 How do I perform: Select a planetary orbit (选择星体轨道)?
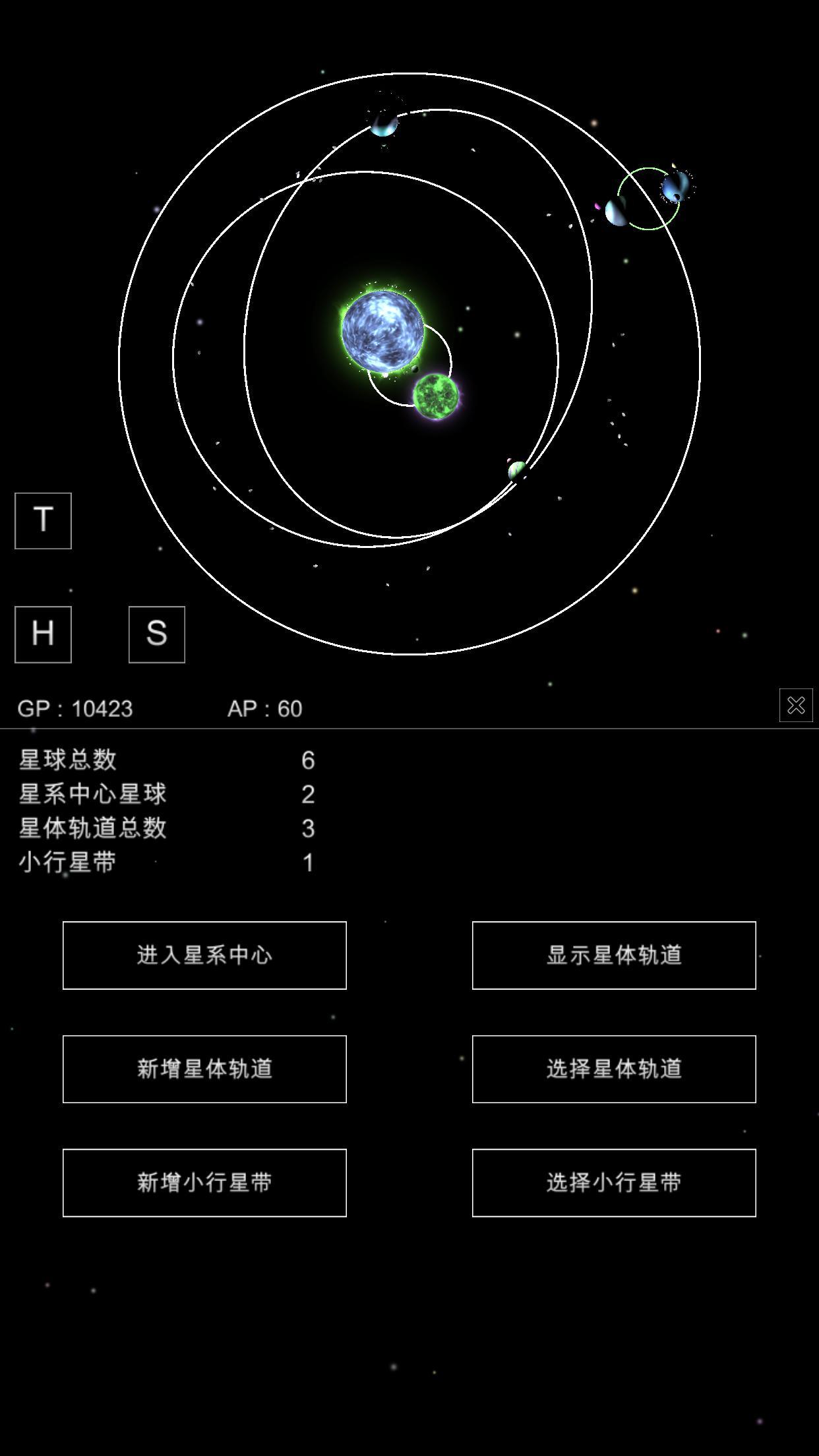[x=613, y=1068]
